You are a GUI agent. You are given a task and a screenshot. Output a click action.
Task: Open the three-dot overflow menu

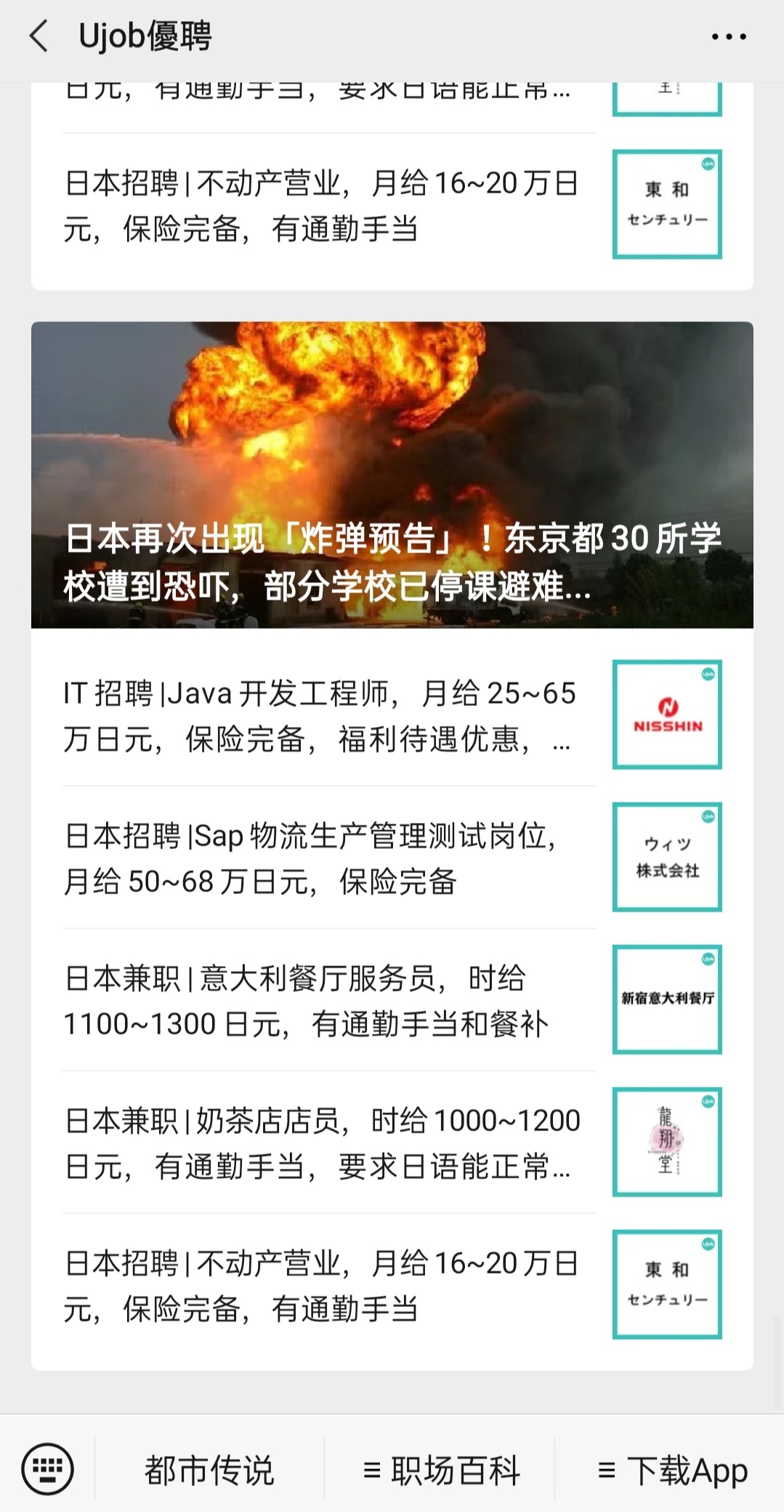coord(728,36)
